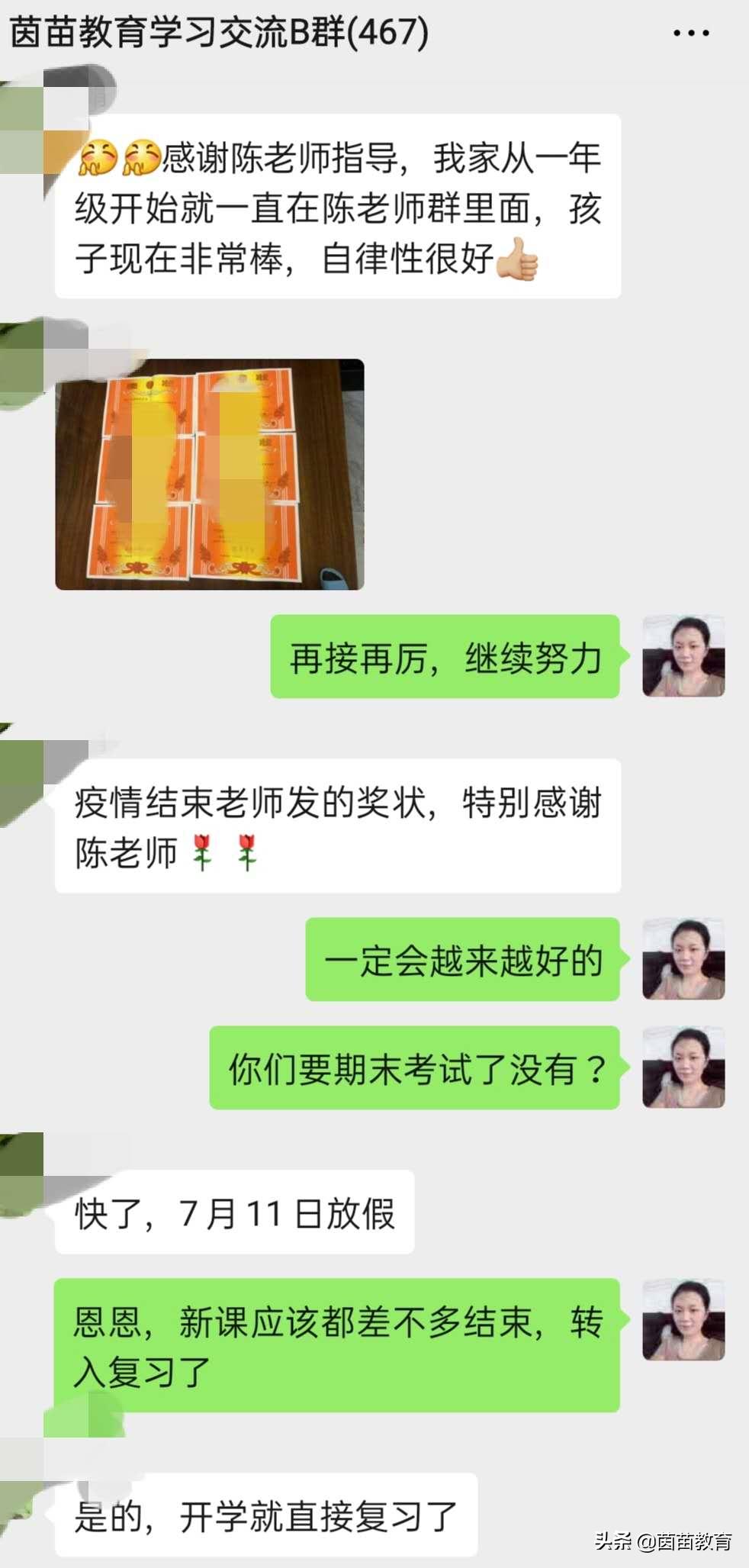749x1568 pixels.
Task: Open the certificates photo thumbnail
Action: [x=214, y=477]
